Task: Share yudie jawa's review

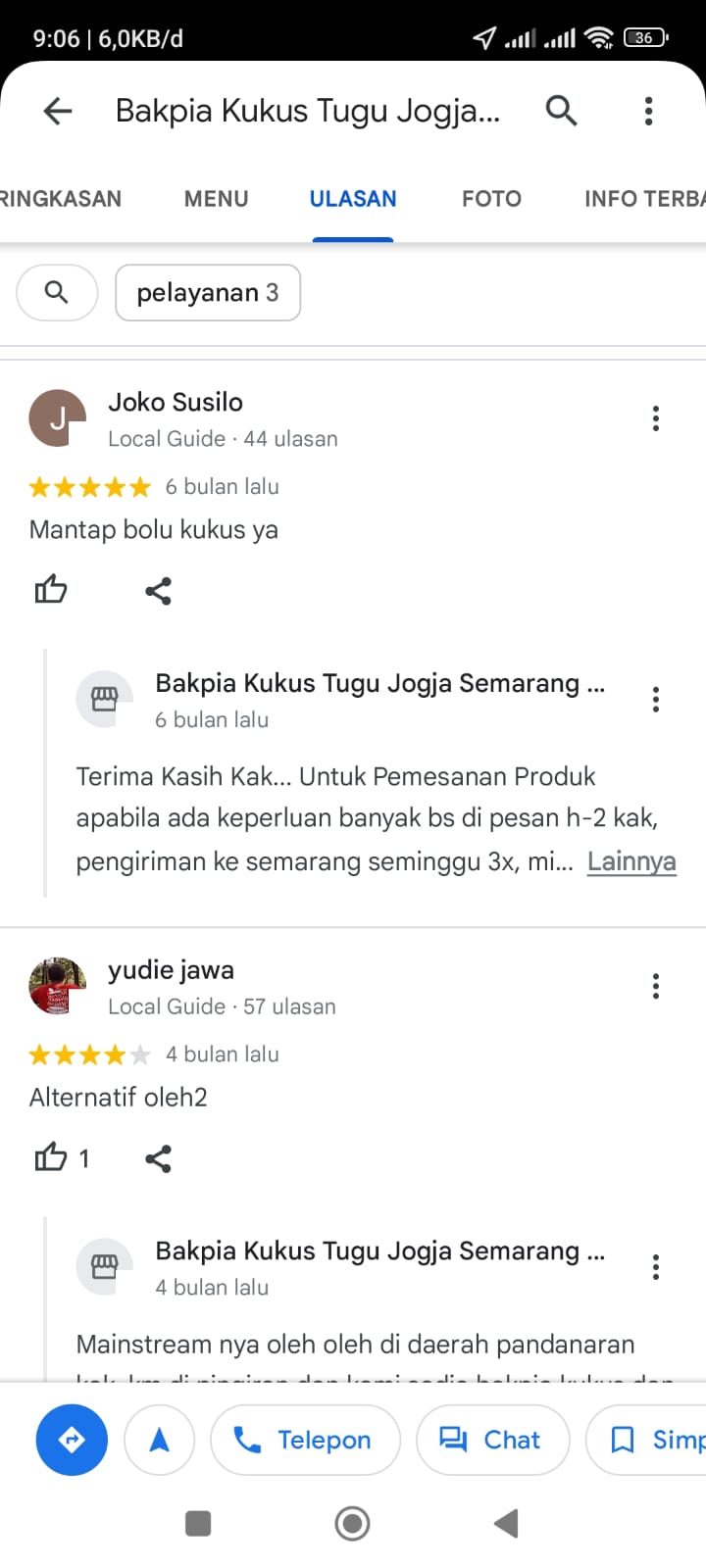Action: click(x=158, y=1158)
